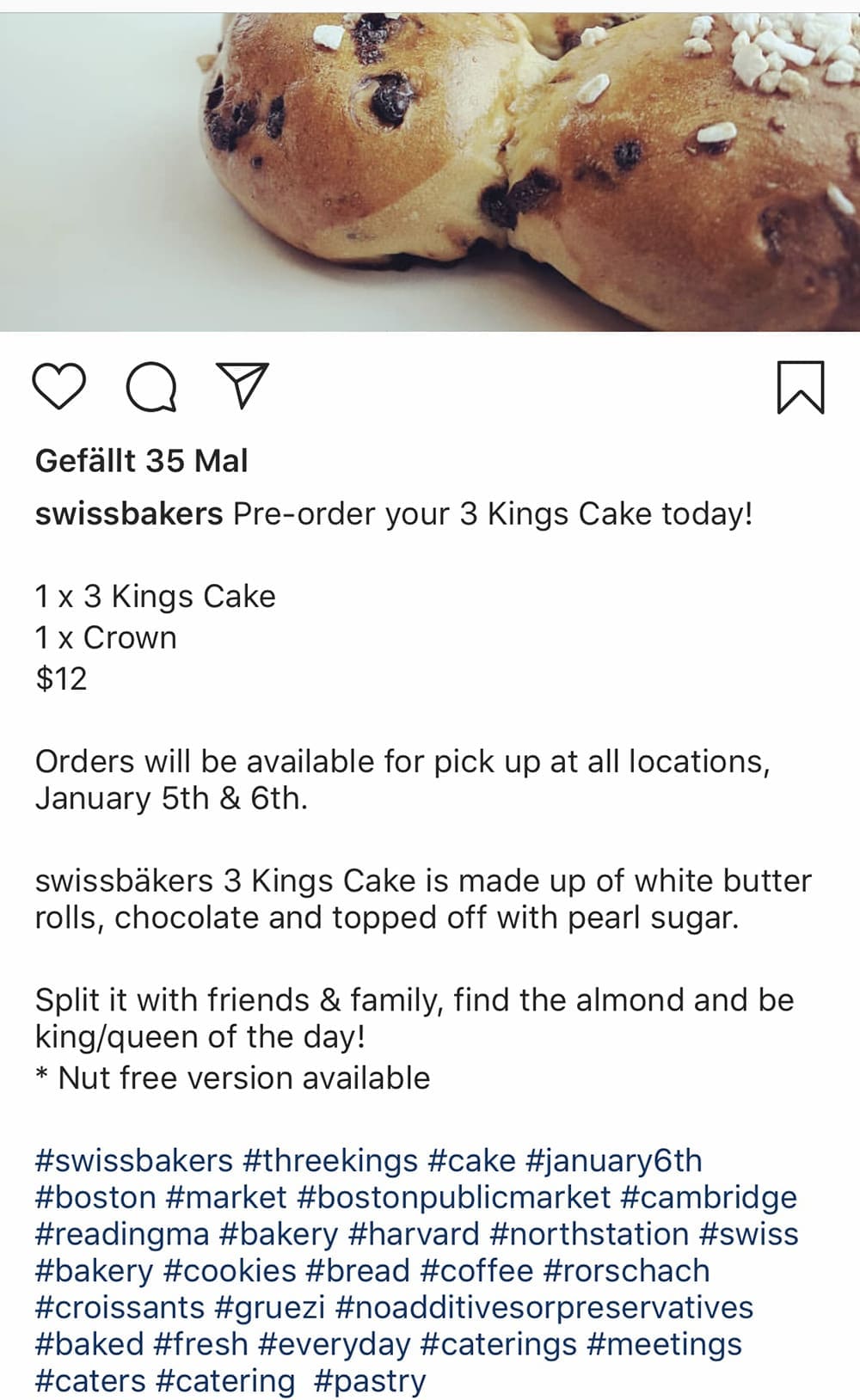Browse the #pastry hashtag

tap(370, 1381)
